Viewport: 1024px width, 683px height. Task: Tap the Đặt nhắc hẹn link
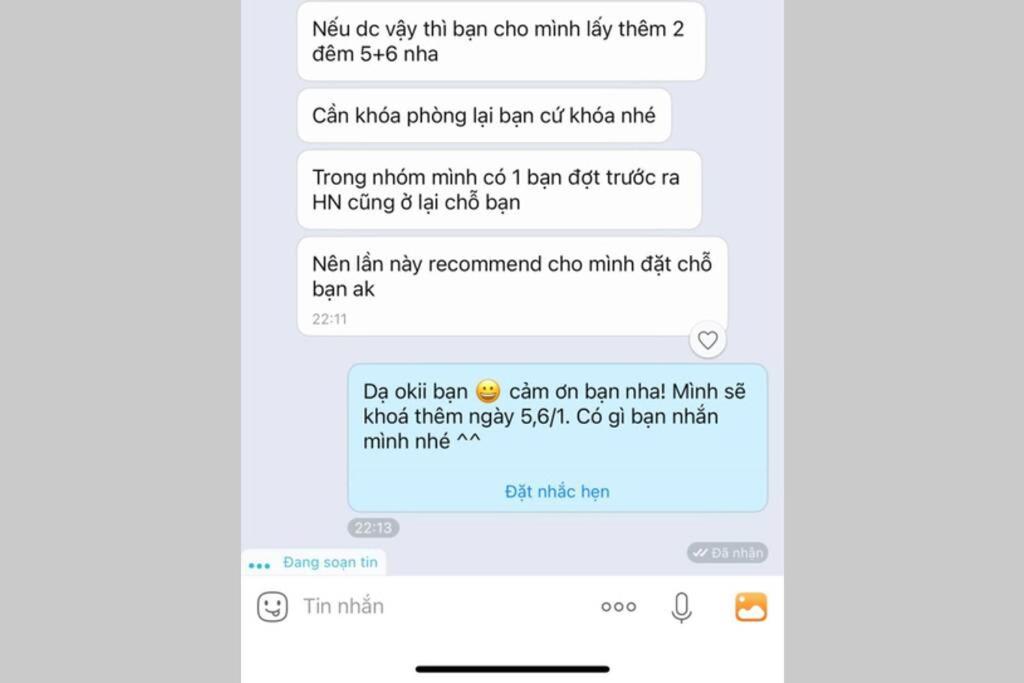557,491
